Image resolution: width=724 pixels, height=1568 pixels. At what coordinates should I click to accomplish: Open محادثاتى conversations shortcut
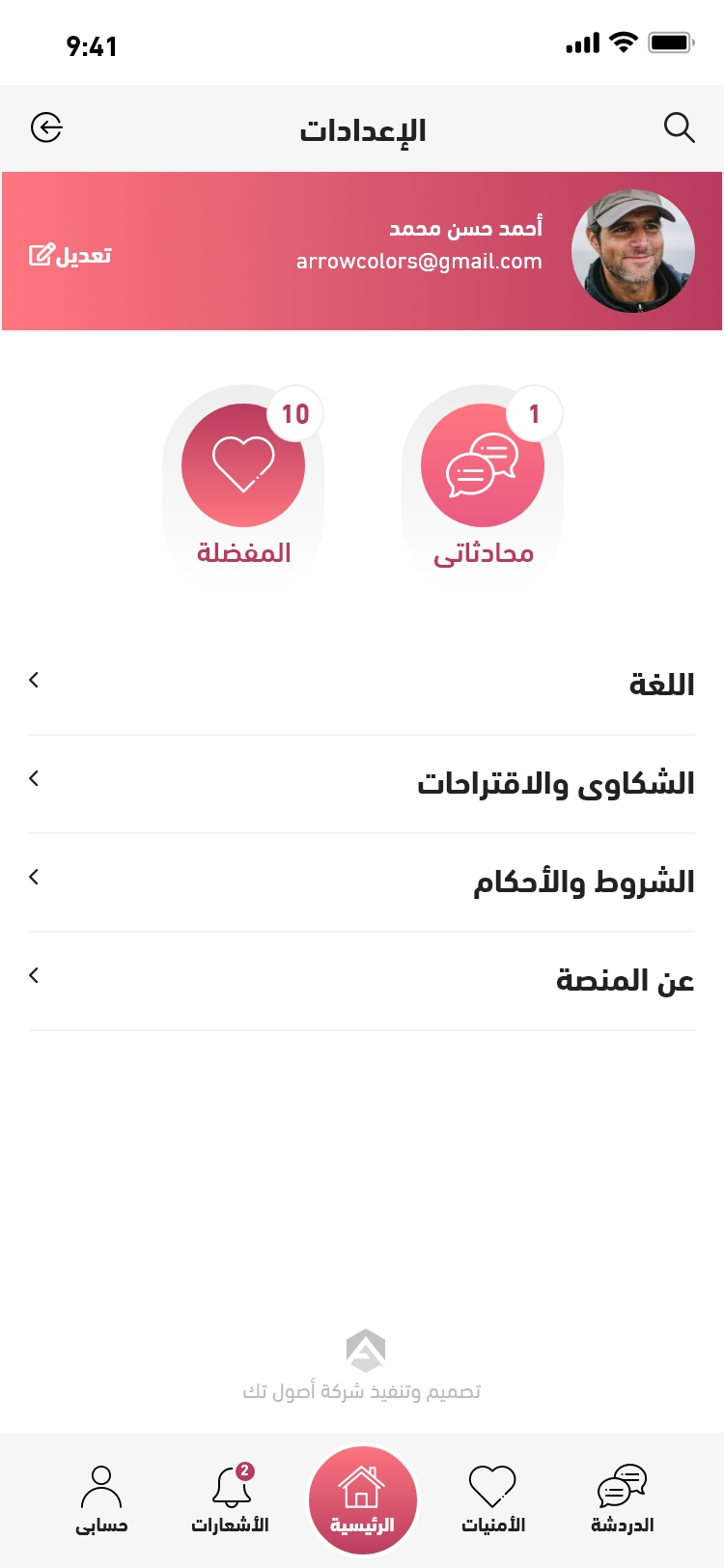coord(483,483)
